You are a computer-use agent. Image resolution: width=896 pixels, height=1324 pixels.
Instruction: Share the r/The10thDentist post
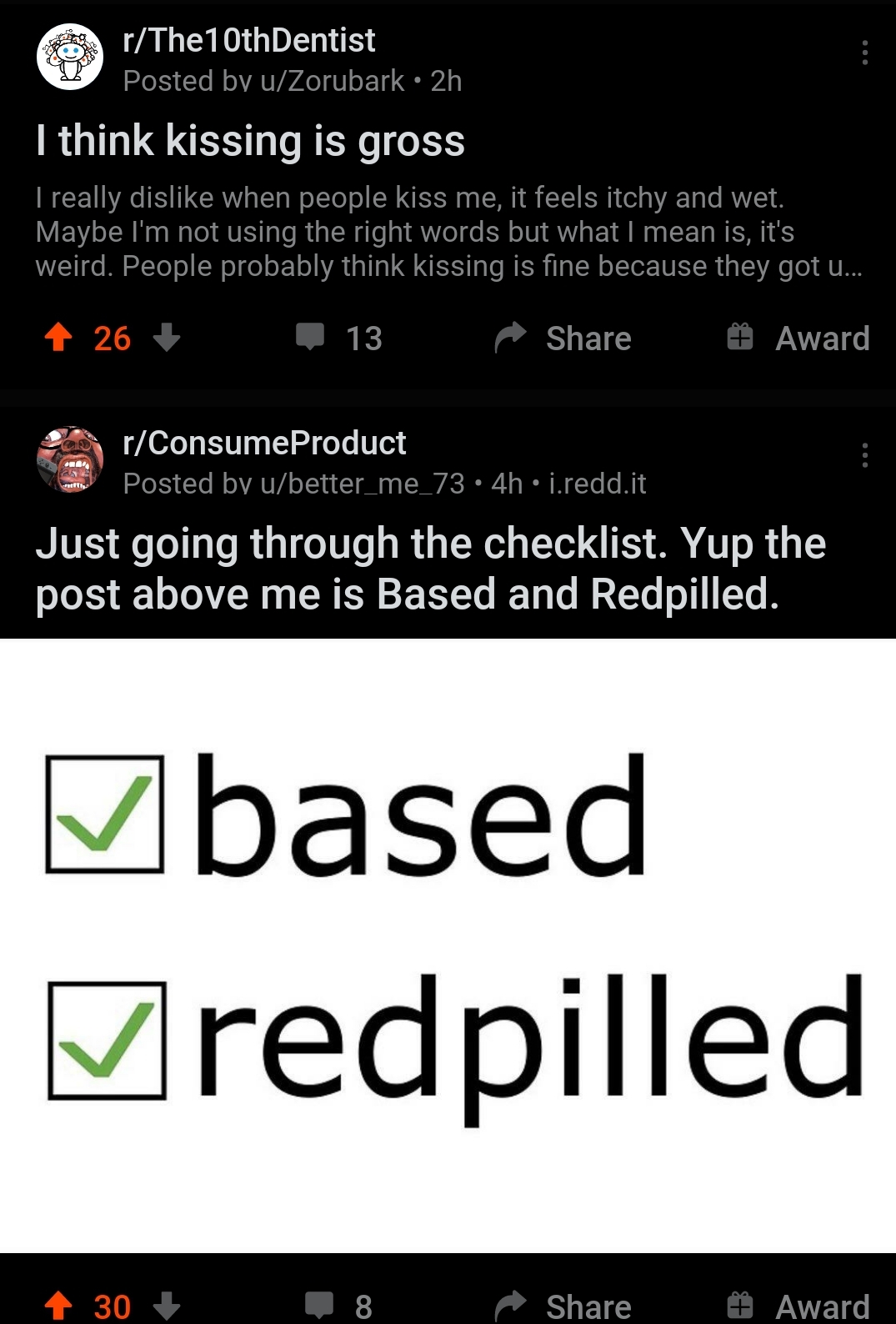pyautogui.click(x=563, y=338)
